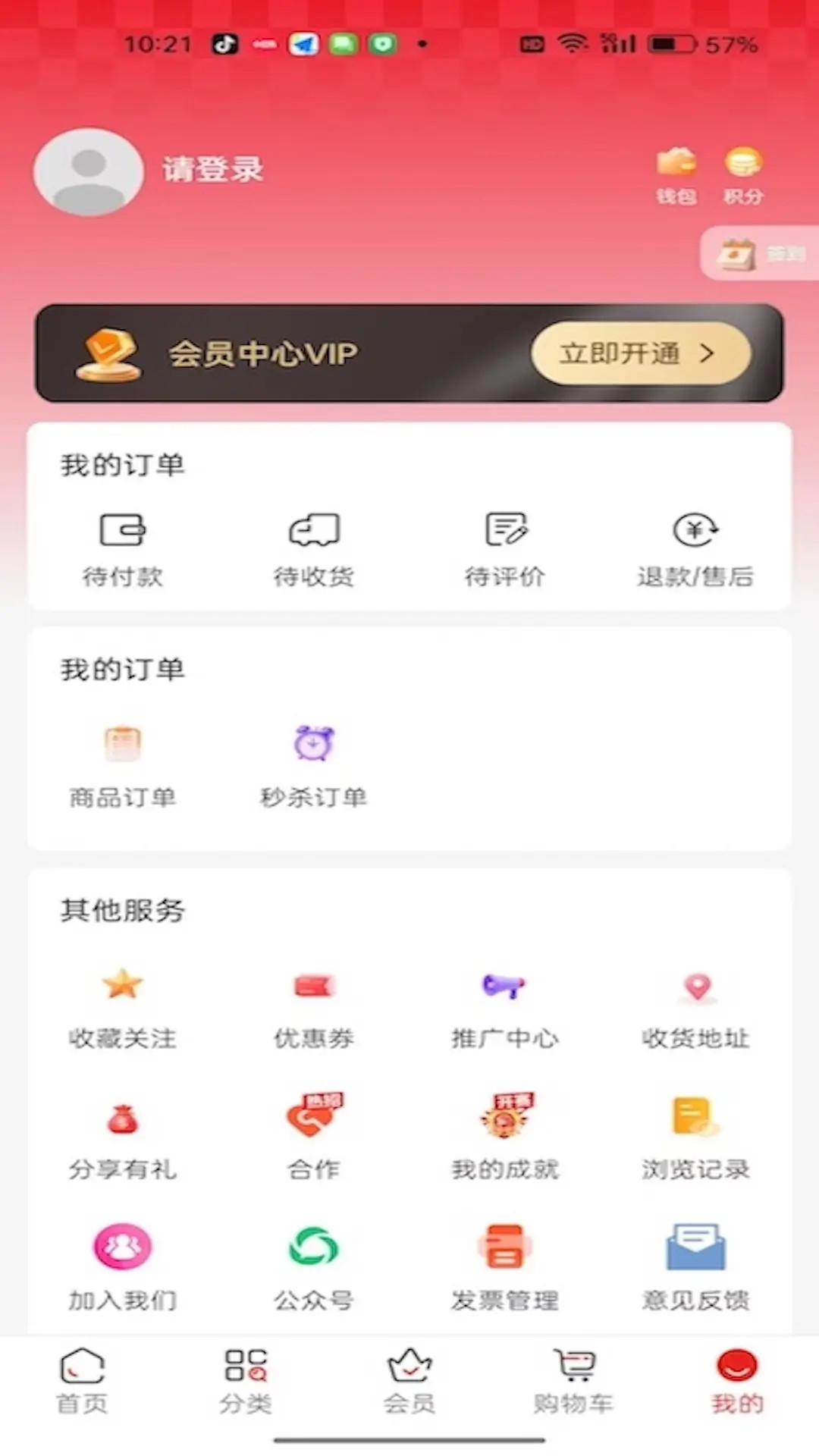Open the 意见反馈 feedback icon
The height and width of the screenshot is (1456, 819).
(x=696, y=1266)
